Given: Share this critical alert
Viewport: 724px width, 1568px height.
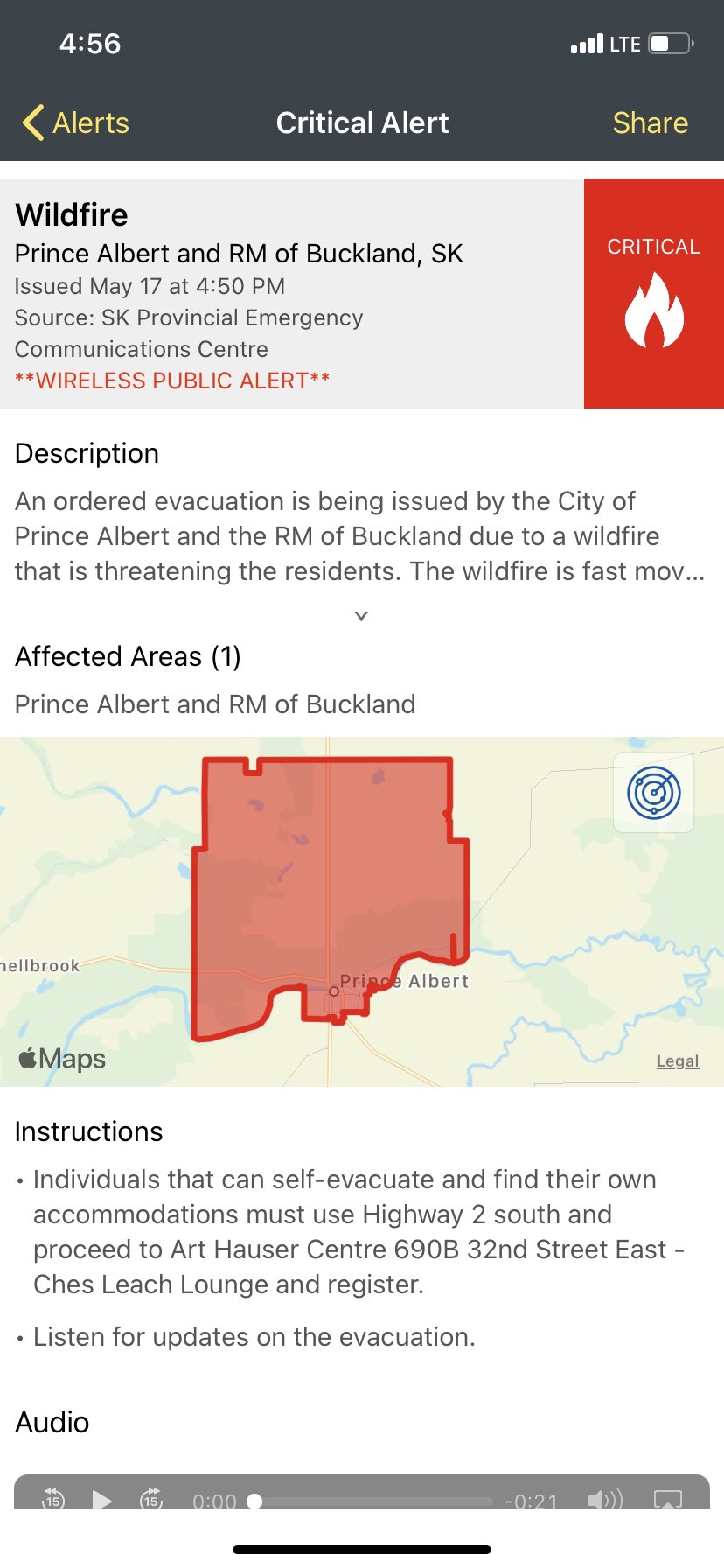Looking at the screenshot, I should 650,123.
